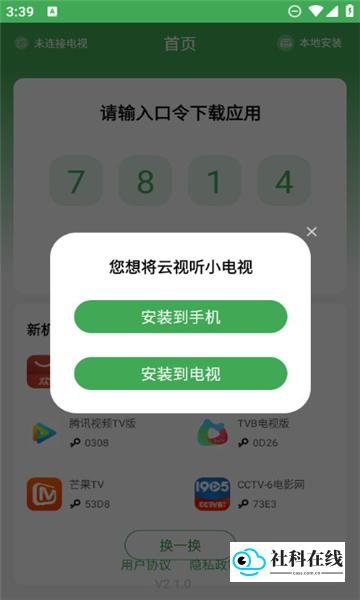360x600 pixels.
Task: Choose 安装到手机 to install on phone
Action: tap(181, 317)
